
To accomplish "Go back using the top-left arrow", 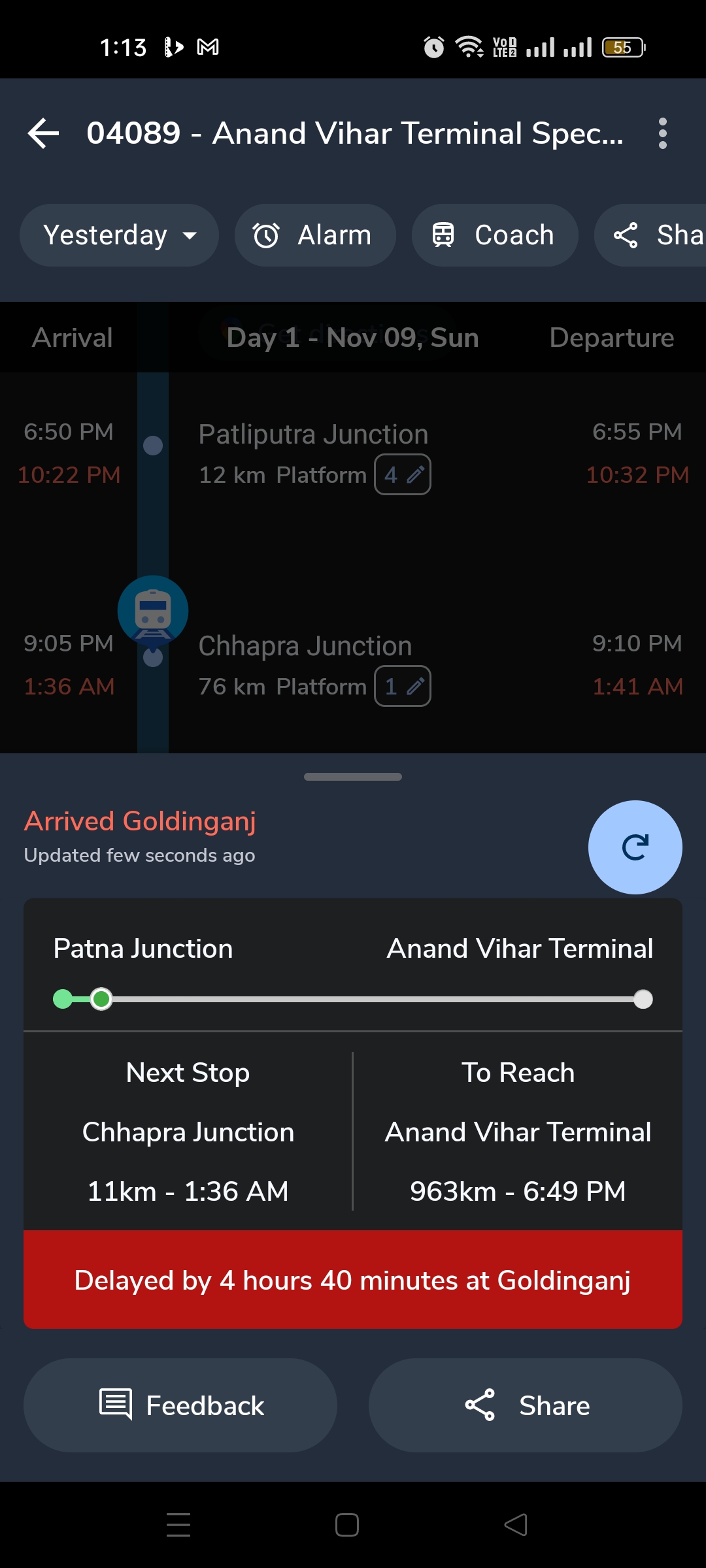I will (x=44, y=133).
